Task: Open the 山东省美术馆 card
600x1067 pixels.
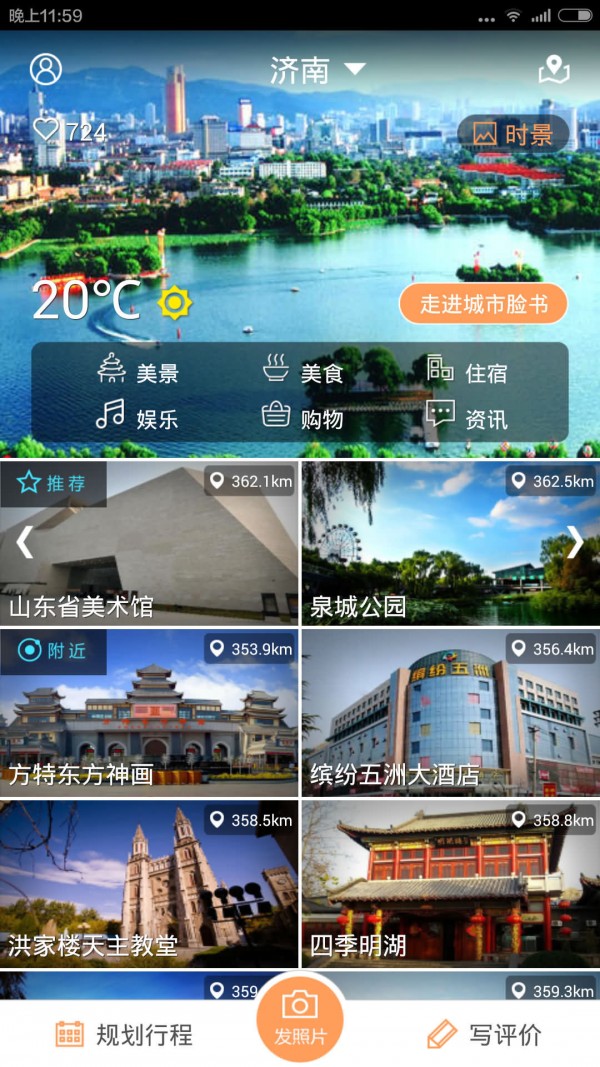Action: click(x=149, y=543)
